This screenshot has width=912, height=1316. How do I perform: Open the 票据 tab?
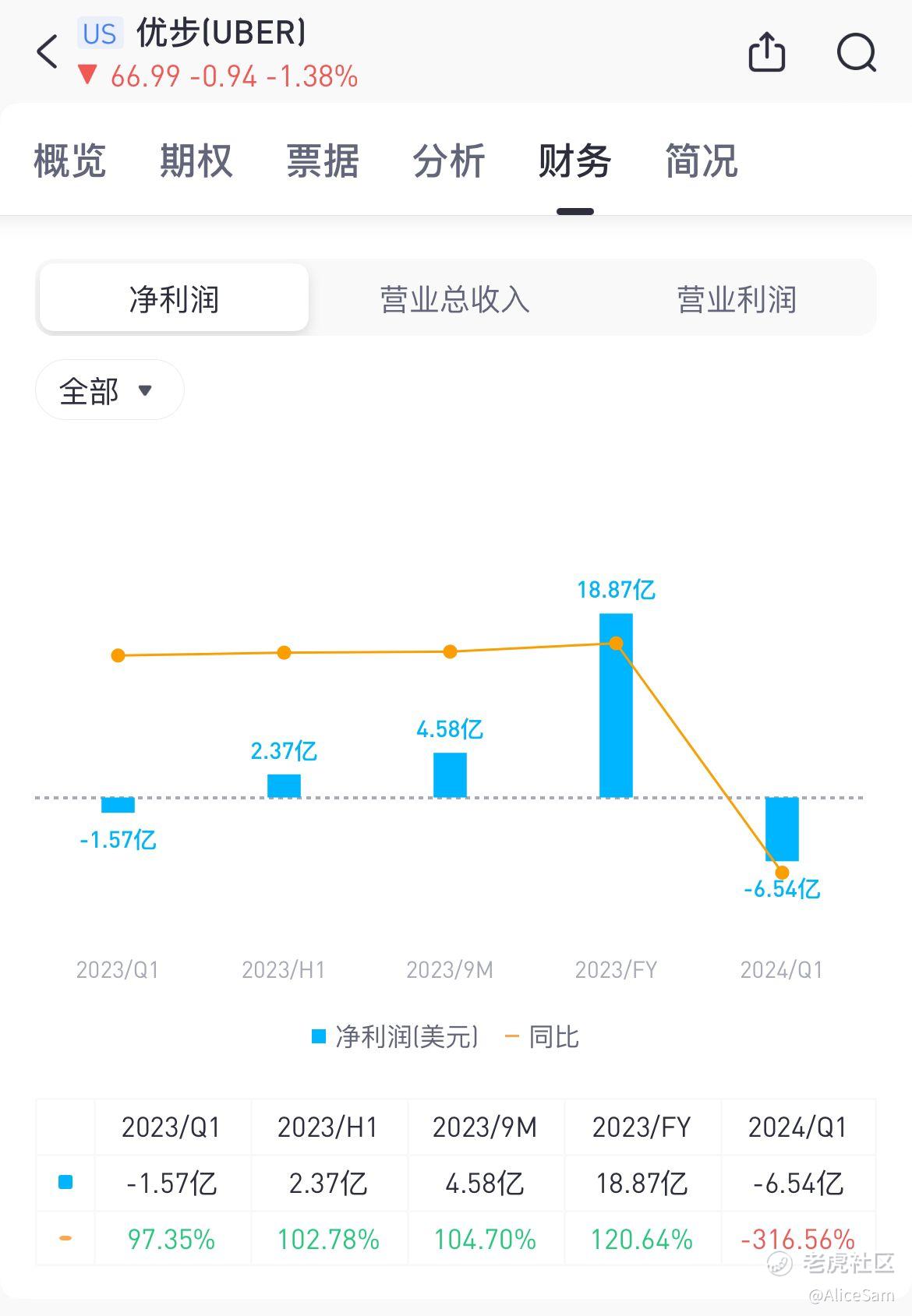pyautogui.click(x=323, y=161)
